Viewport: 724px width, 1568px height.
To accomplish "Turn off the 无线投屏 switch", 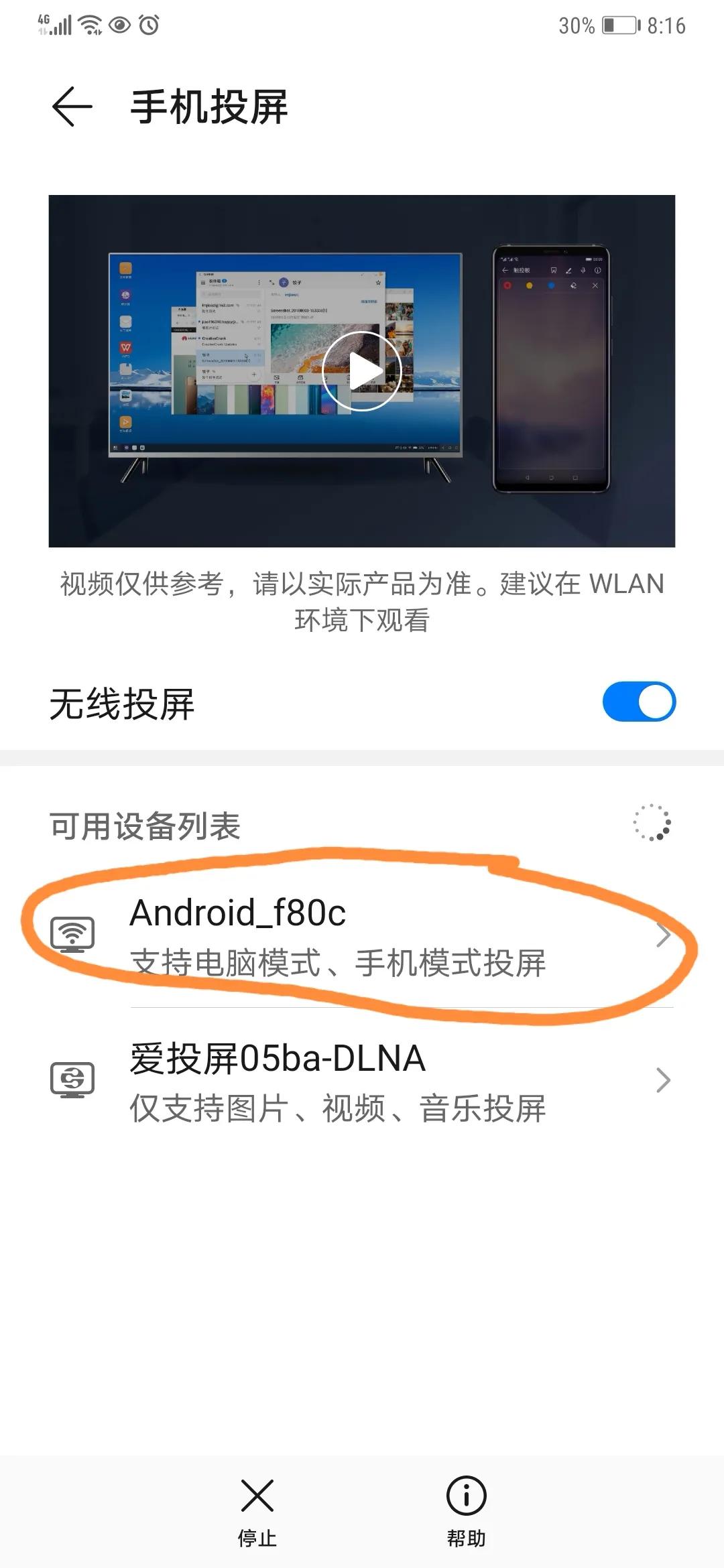I will [x=638, y=702].
